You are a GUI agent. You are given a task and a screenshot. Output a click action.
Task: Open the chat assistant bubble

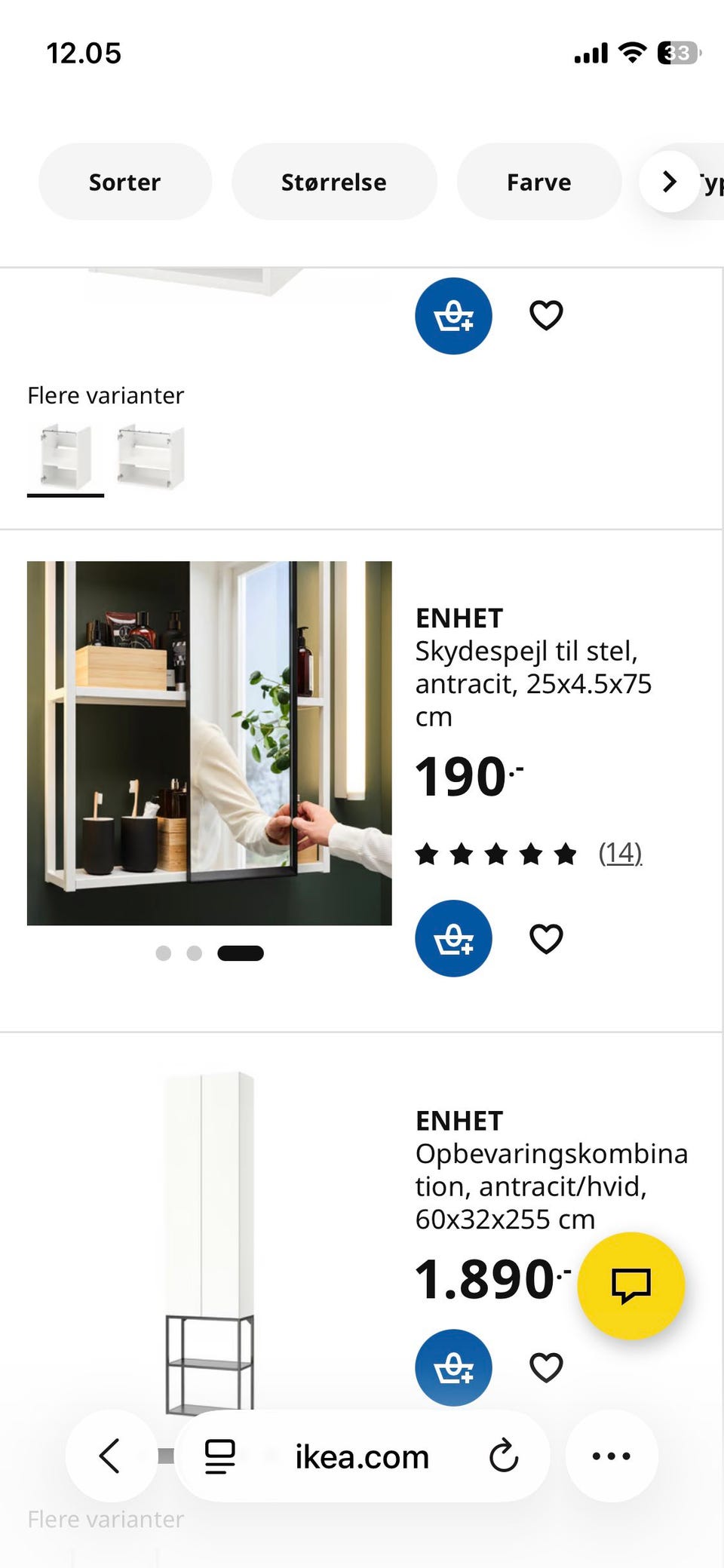632,1286
